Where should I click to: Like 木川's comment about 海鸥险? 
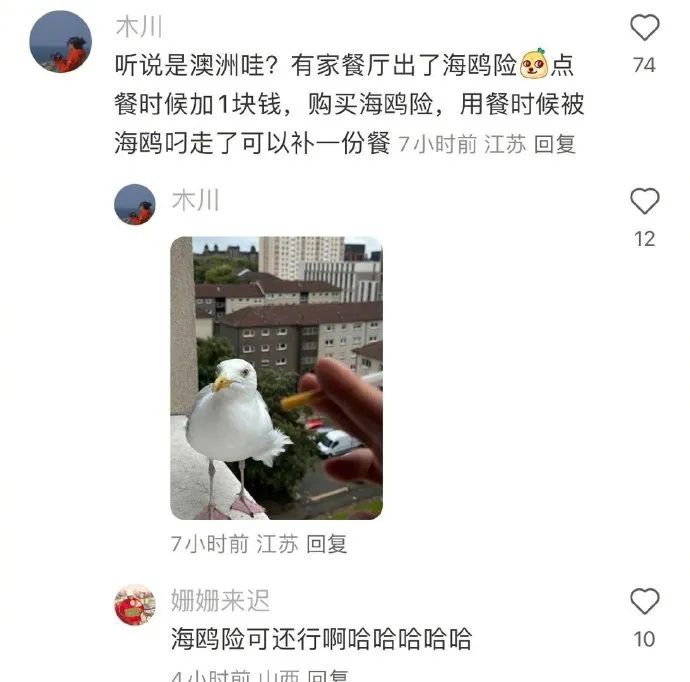[645, 28]
